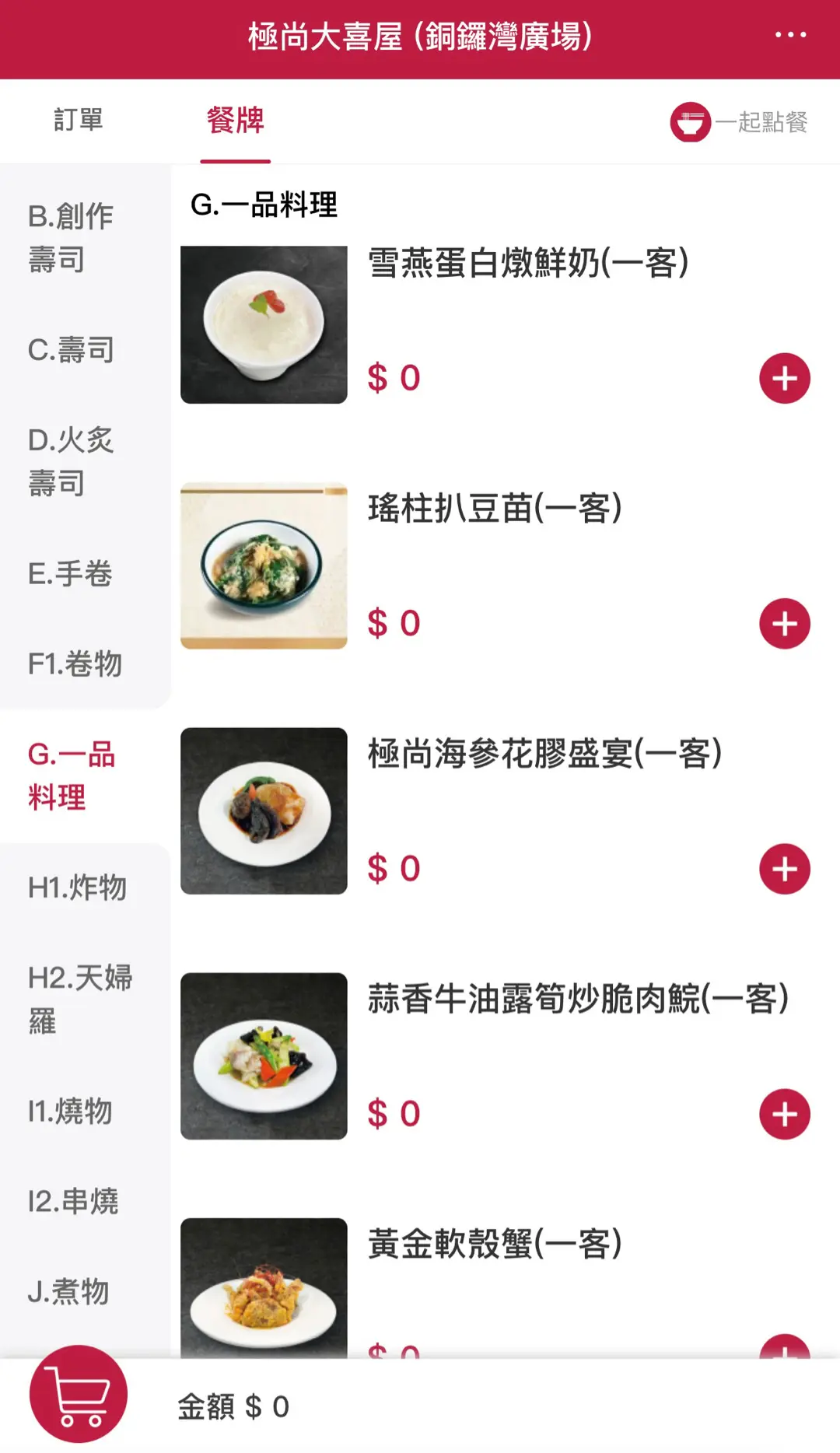Viewport: 840px width, 1453px height.
Task: Select the H1.炸物 category
Action: click(77, 888)
